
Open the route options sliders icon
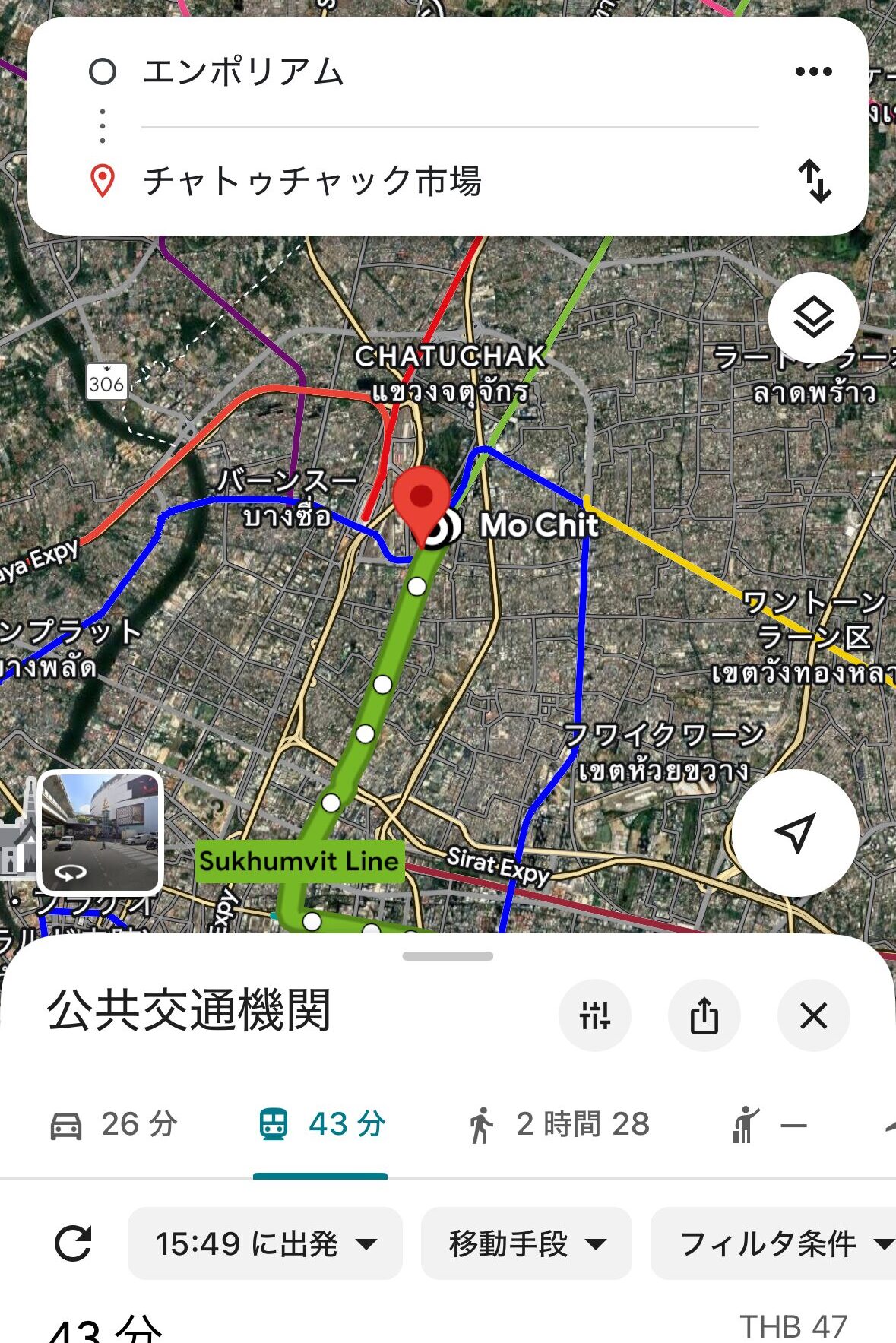[594, 1015]
